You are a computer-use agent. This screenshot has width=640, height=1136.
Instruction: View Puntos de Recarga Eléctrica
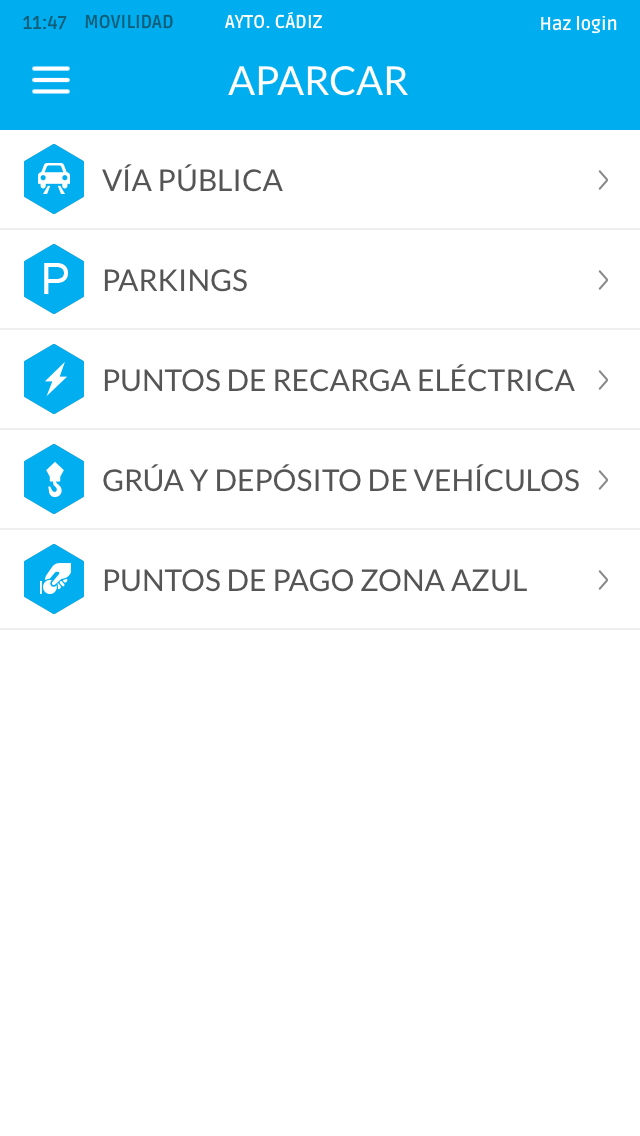click(320, 380)
